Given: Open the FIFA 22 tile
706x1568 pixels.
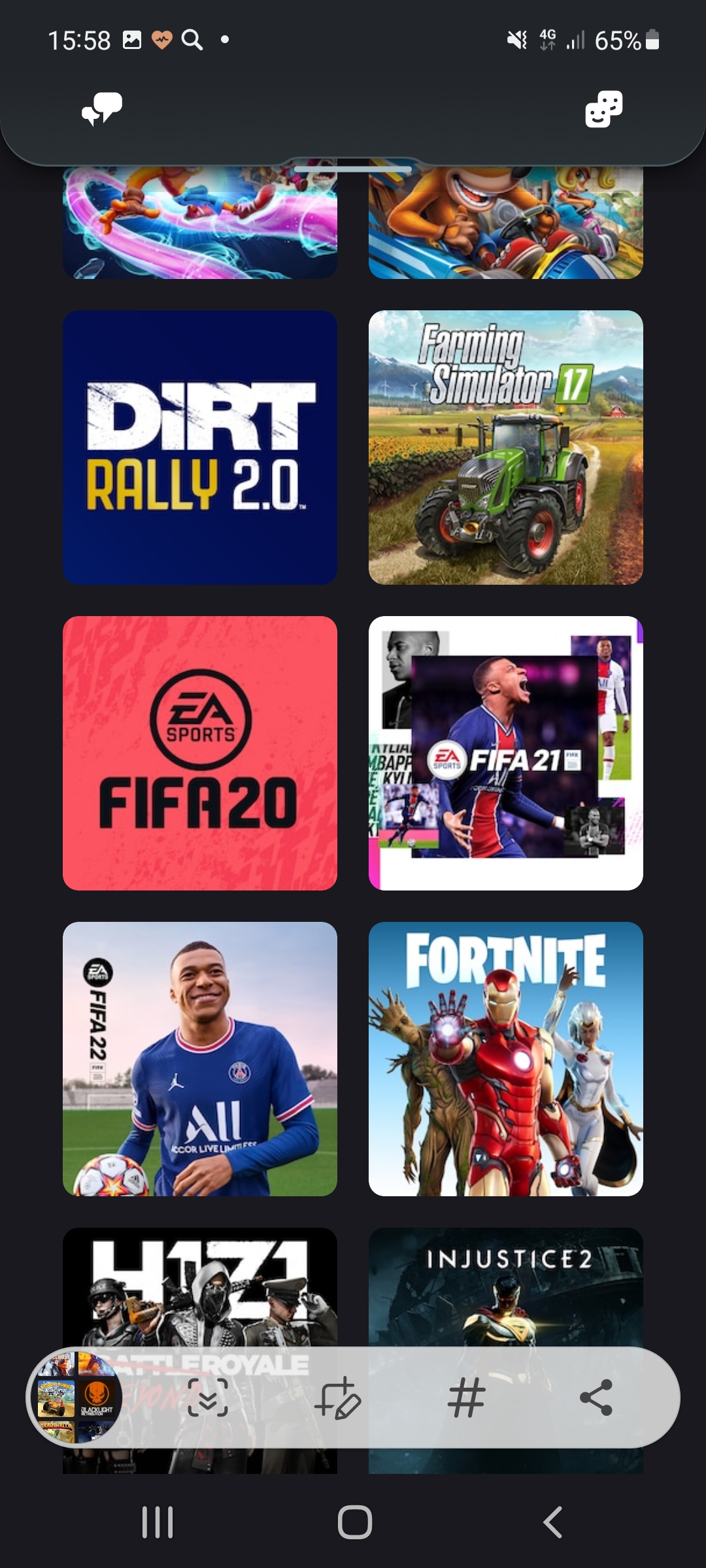Looking at the screenshot, I should (200, 1059).
